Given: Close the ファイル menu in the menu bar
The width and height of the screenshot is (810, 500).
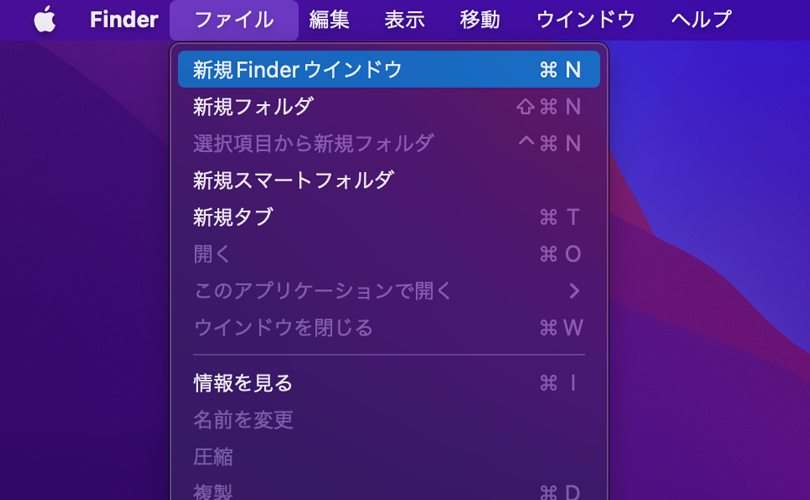Looking at the screenshot, I should pos(234,19).
